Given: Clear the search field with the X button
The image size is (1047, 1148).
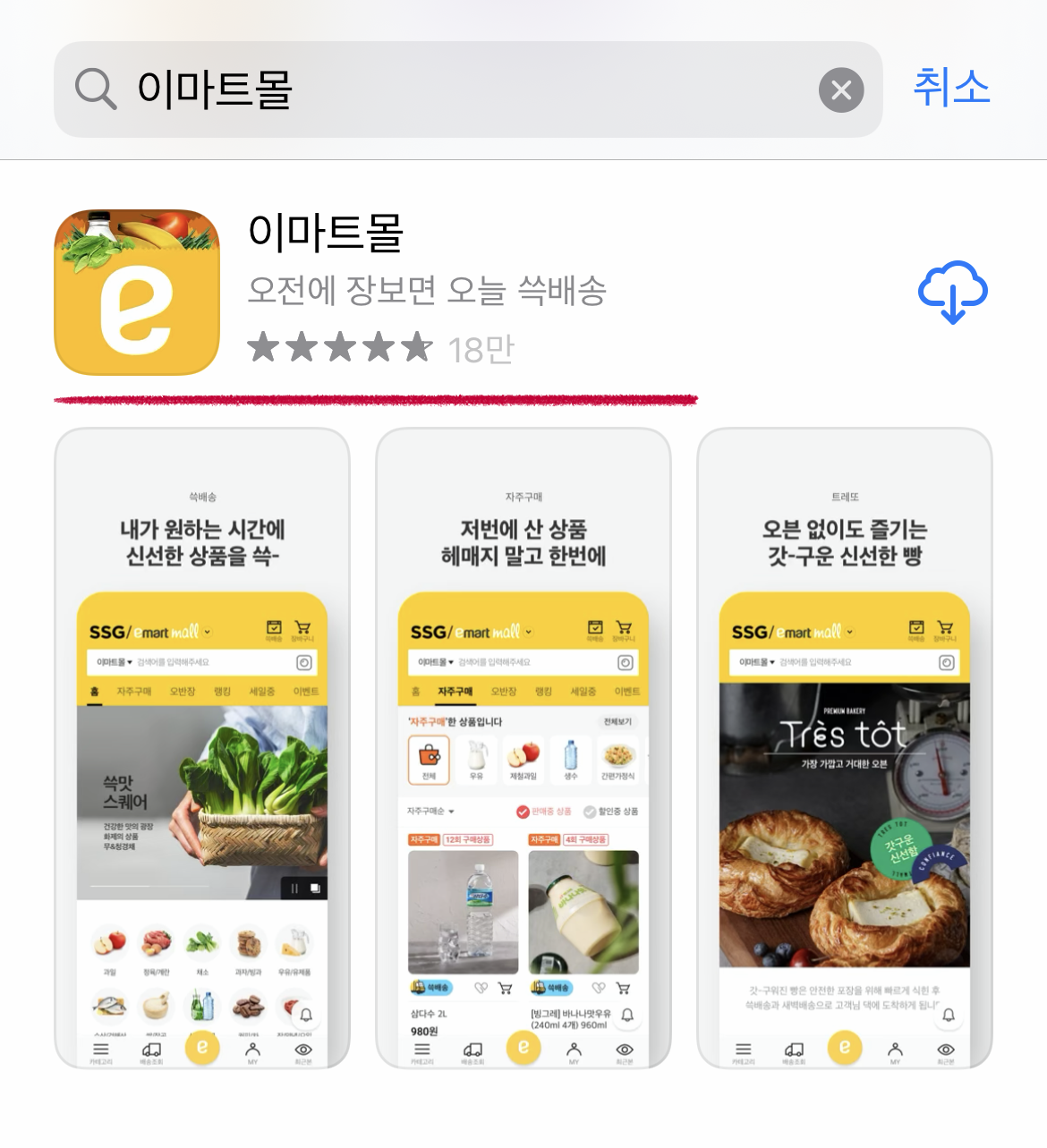Looking at the screenshot, I should point(839,89).
